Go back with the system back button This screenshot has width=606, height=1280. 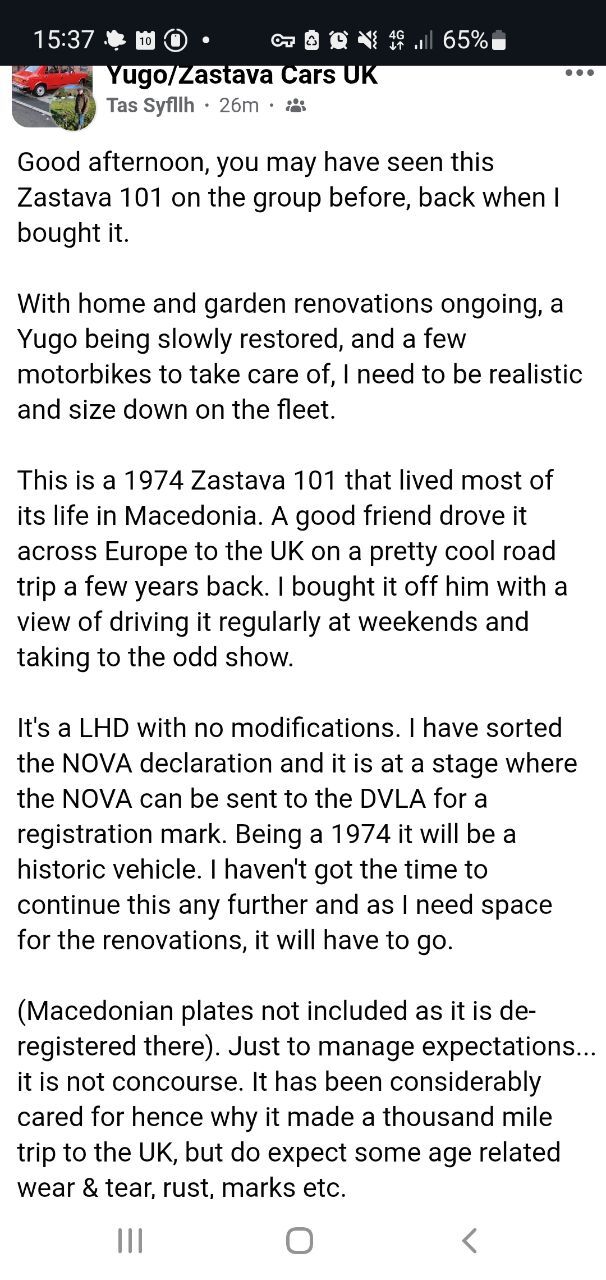point(469,1241)
